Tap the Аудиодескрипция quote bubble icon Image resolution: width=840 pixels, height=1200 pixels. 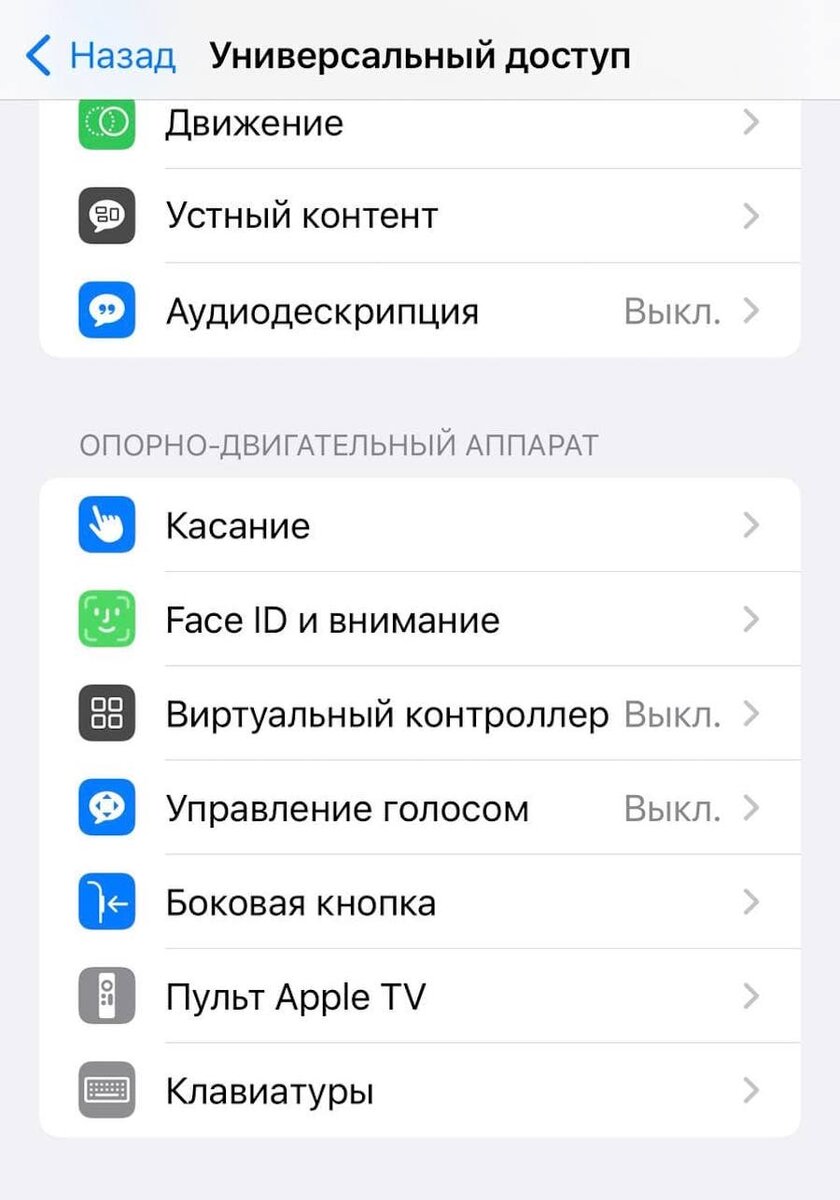106,310
